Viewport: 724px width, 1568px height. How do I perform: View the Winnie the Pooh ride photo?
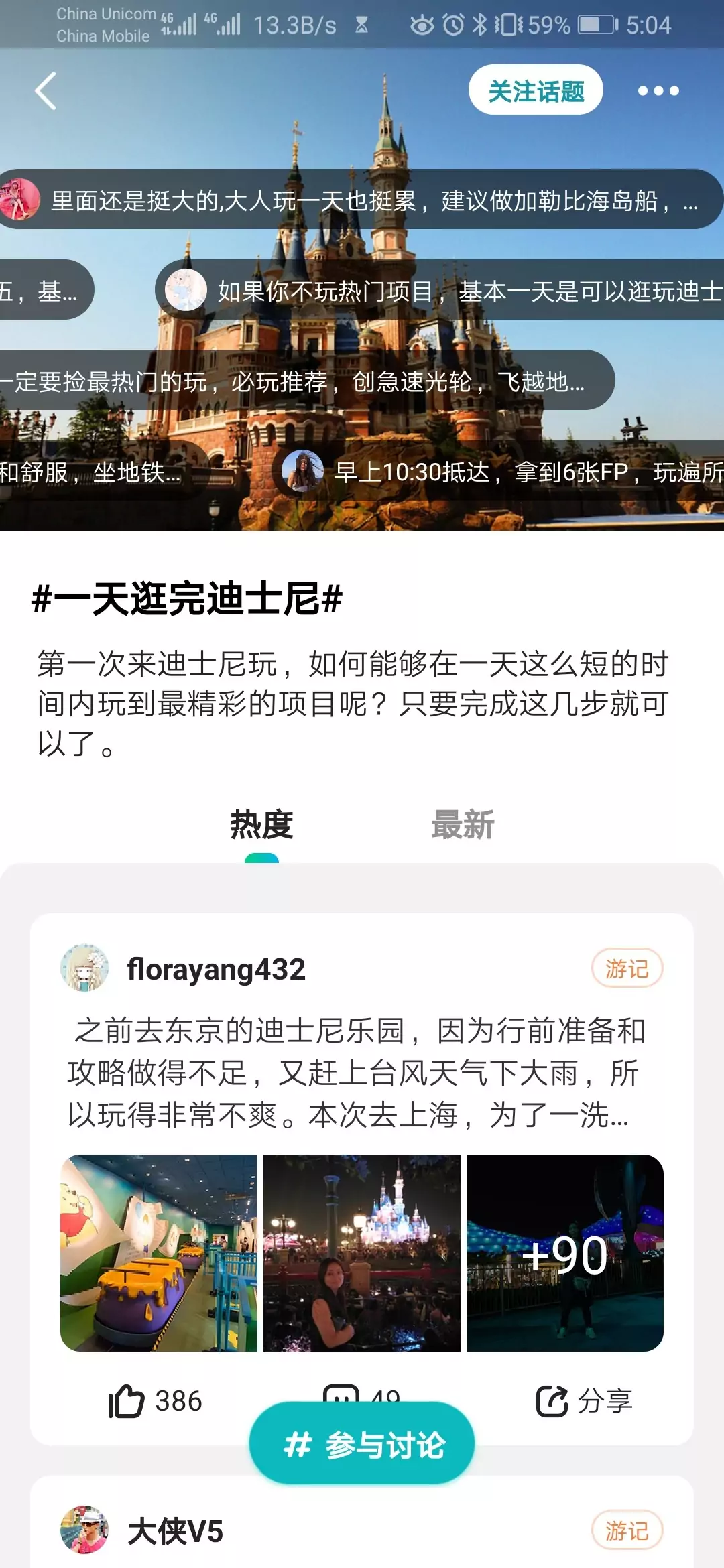pos(159,1252)
